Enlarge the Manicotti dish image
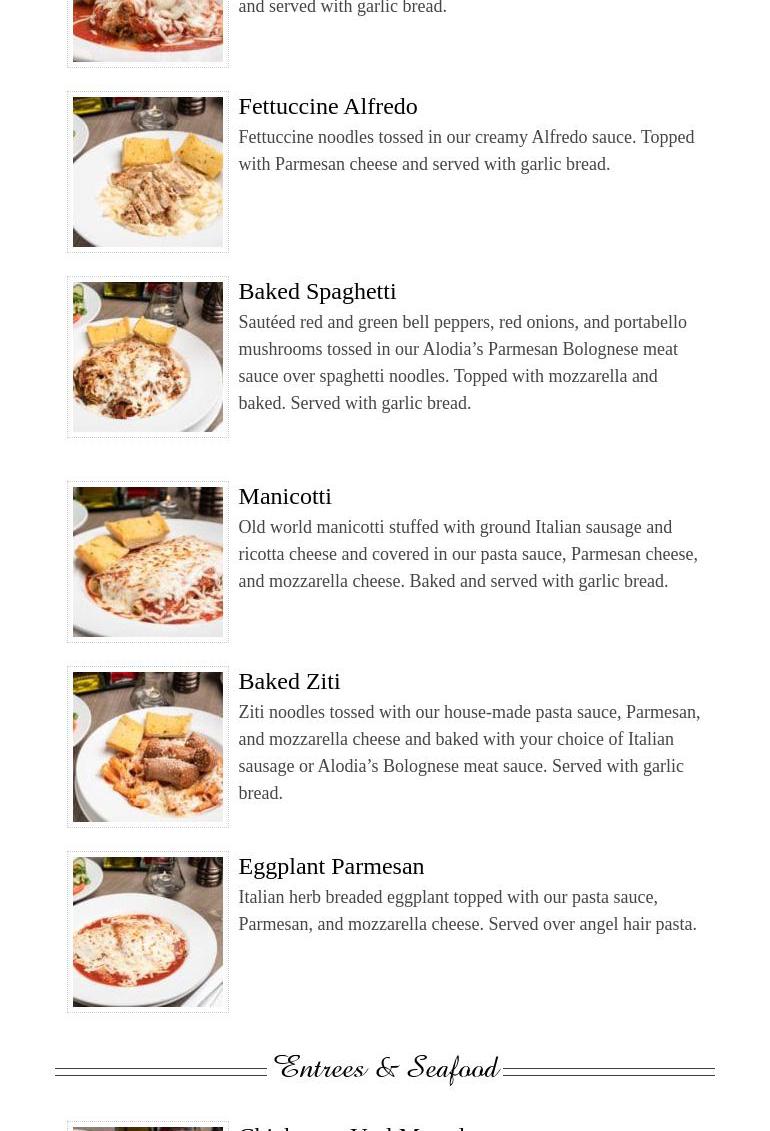 coord(147,562)
